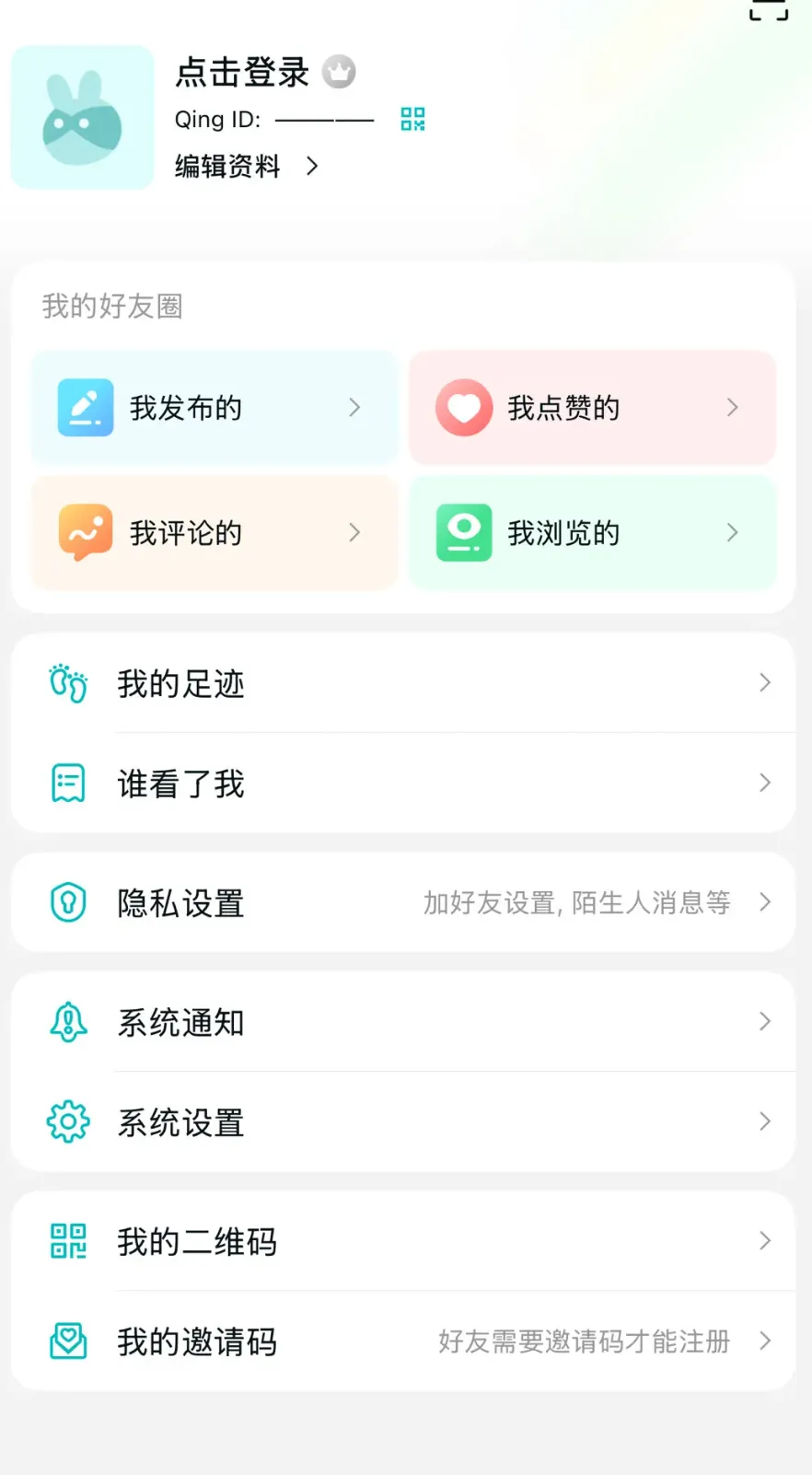Open 系统设置 system settings
Screen dimensions: 812x1475
(403, 1122)
